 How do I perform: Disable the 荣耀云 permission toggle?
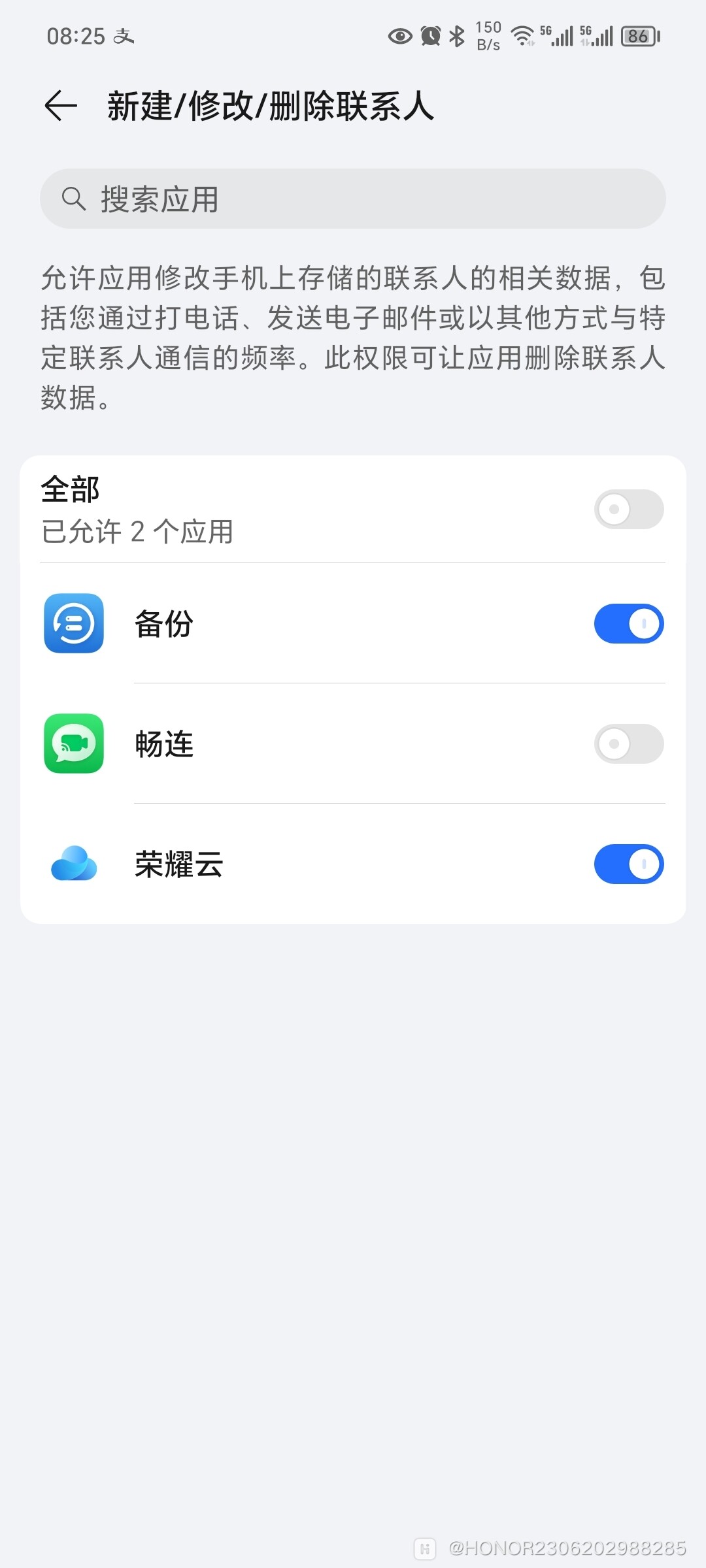(628, 864)
